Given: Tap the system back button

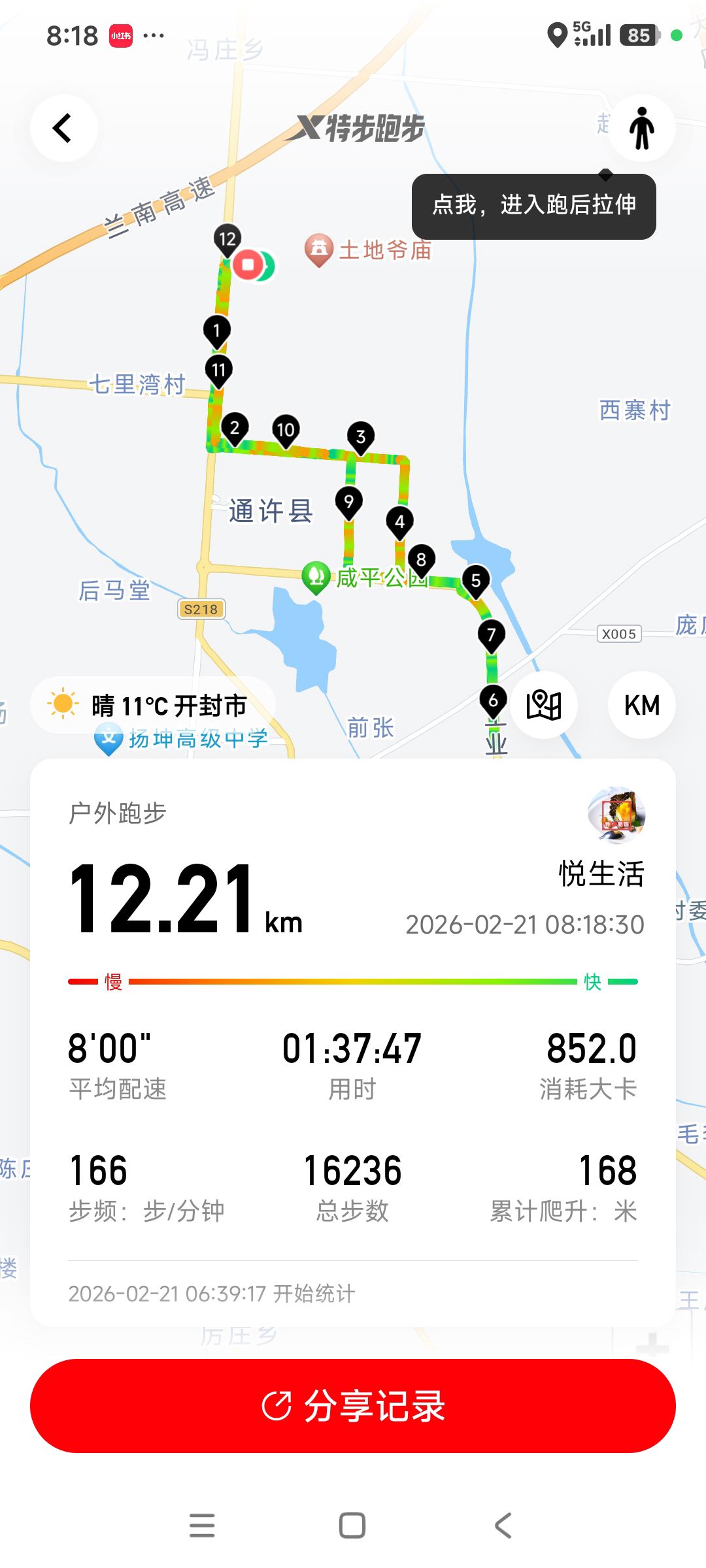Looking at the screenshot, I should [503, 1526].
